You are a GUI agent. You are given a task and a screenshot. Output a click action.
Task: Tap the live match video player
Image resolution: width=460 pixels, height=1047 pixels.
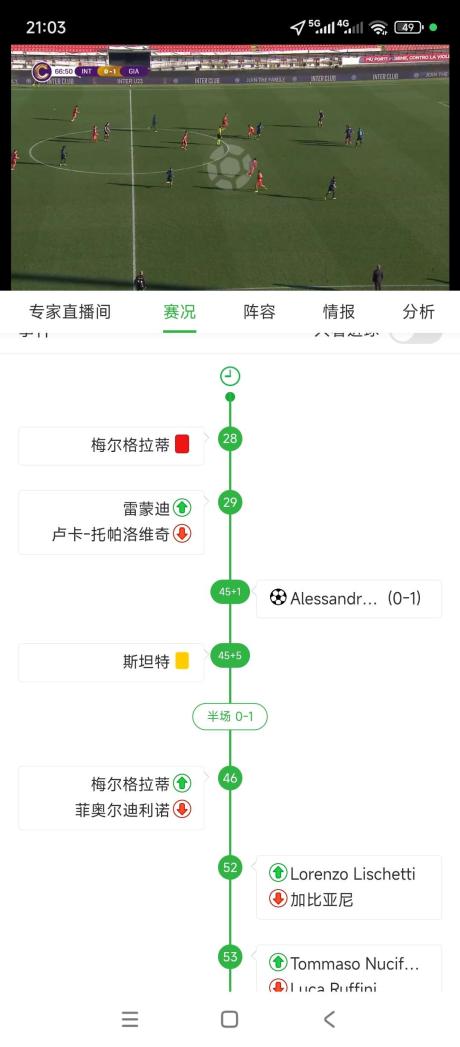(x=230, y=167)
